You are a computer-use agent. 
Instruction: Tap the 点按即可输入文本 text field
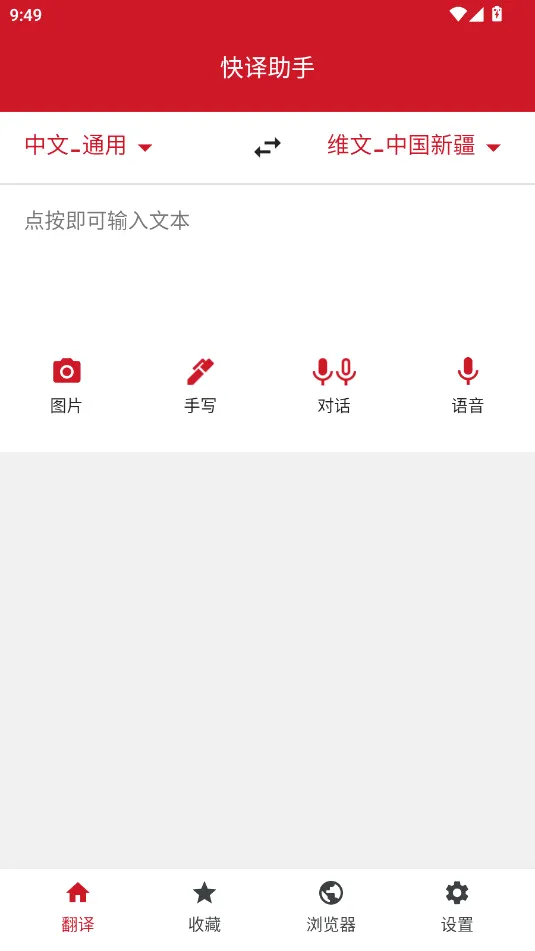[x=268, y=261]
